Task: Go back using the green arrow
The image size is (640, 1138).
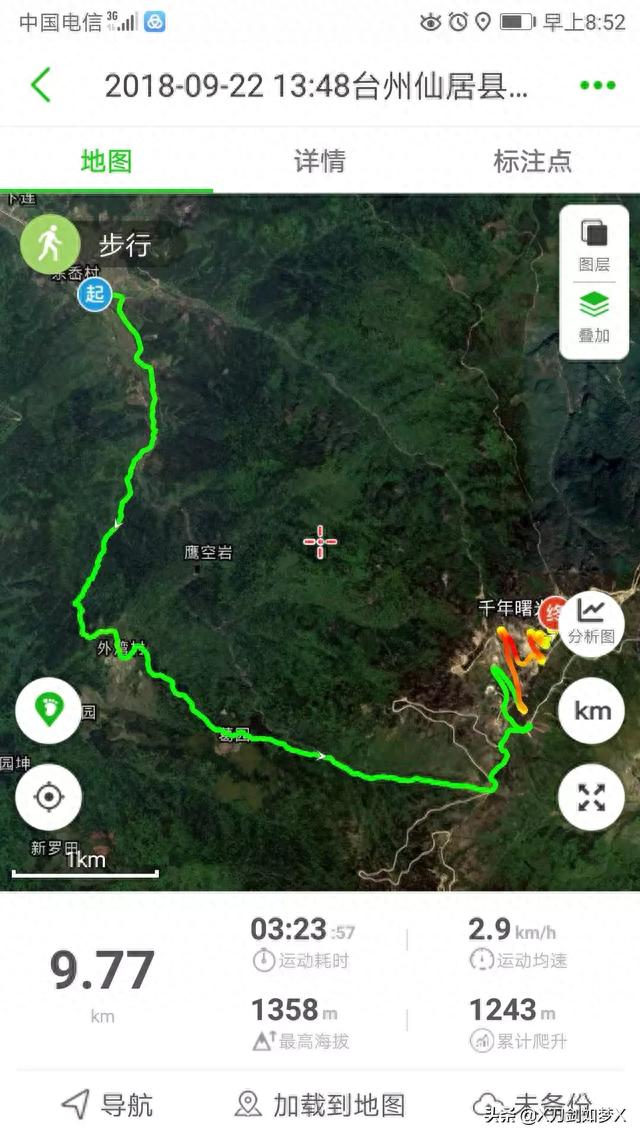Action: click(x=40, y=85)
